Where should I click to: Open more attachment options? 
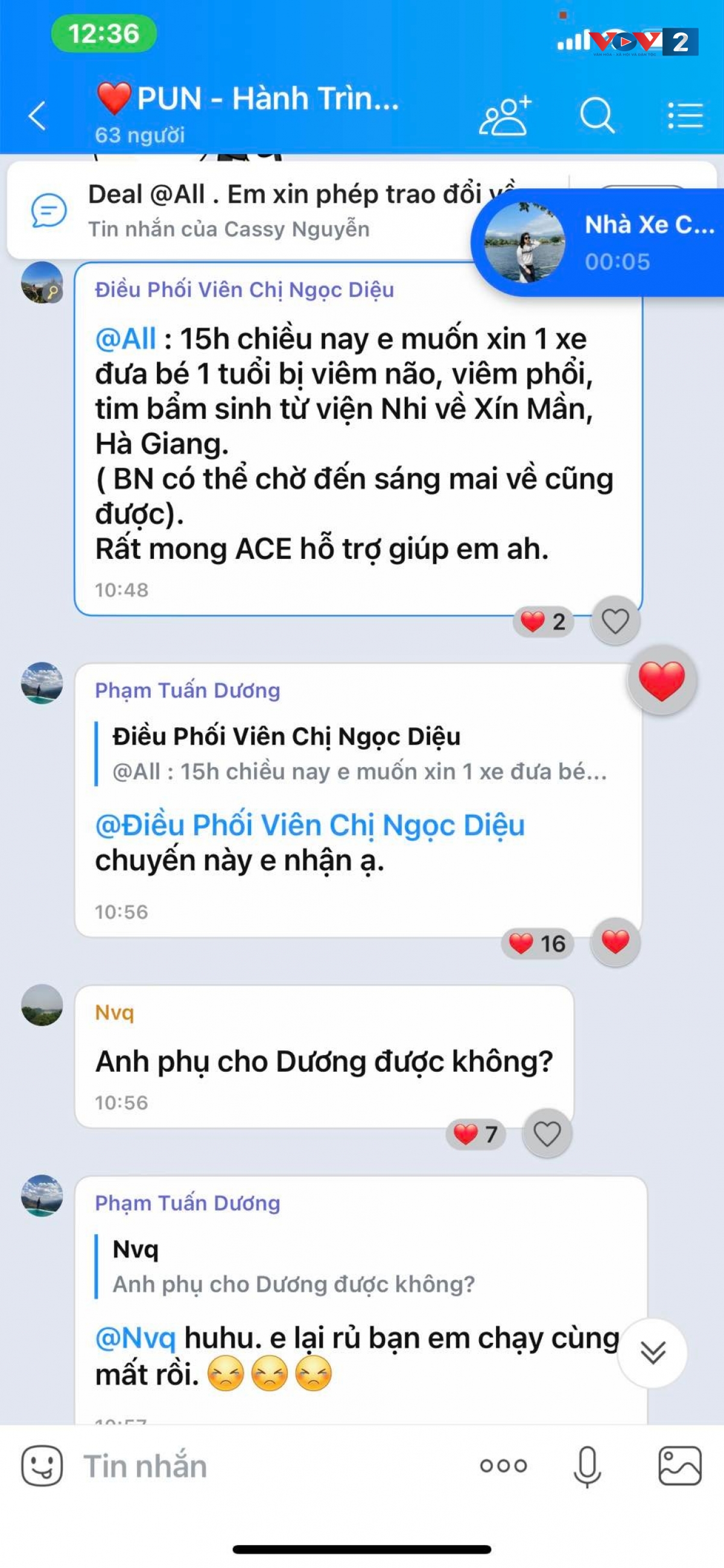pos(503,1466)
